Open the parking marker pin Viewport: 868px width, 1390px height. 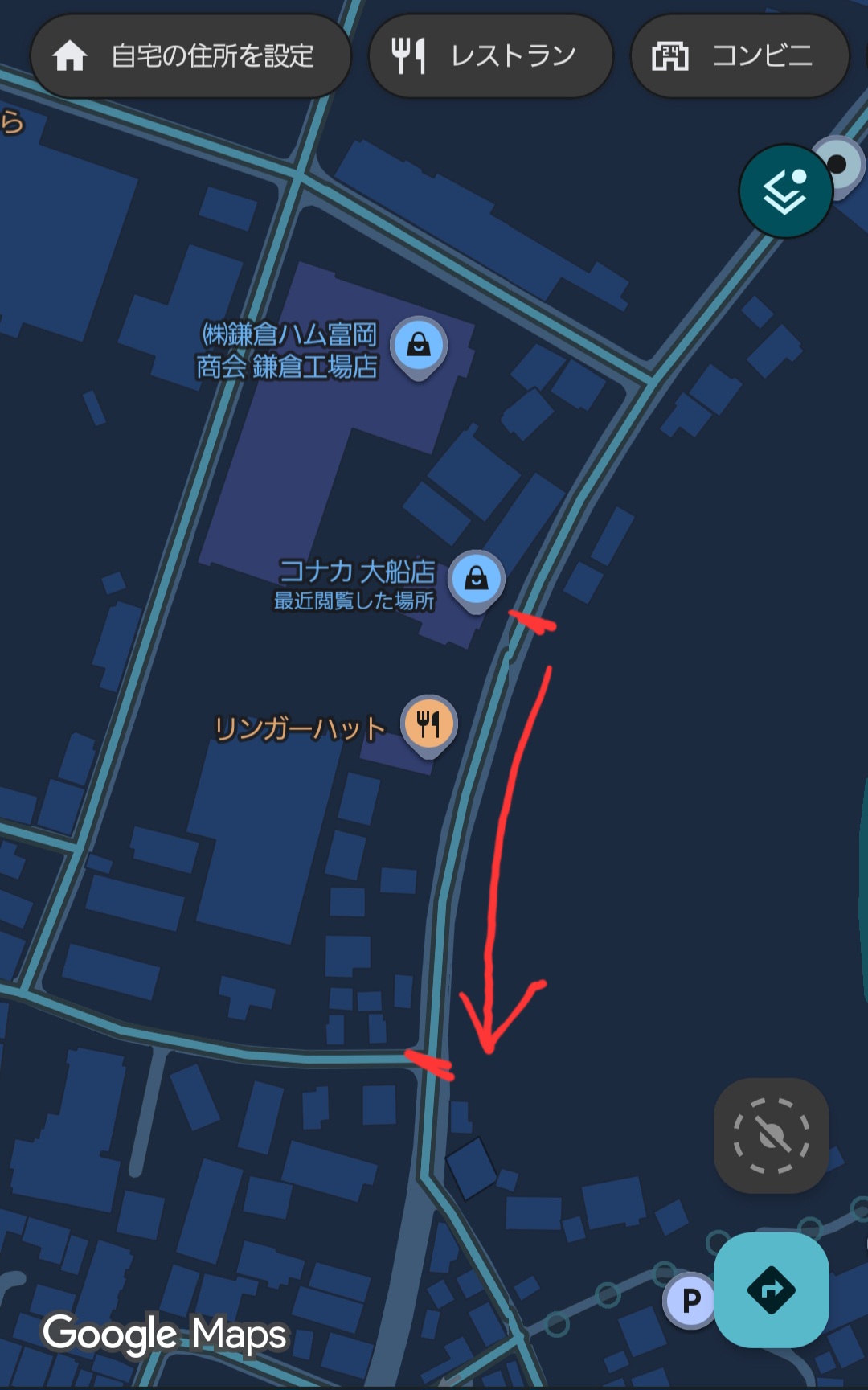coord(690,1299)
